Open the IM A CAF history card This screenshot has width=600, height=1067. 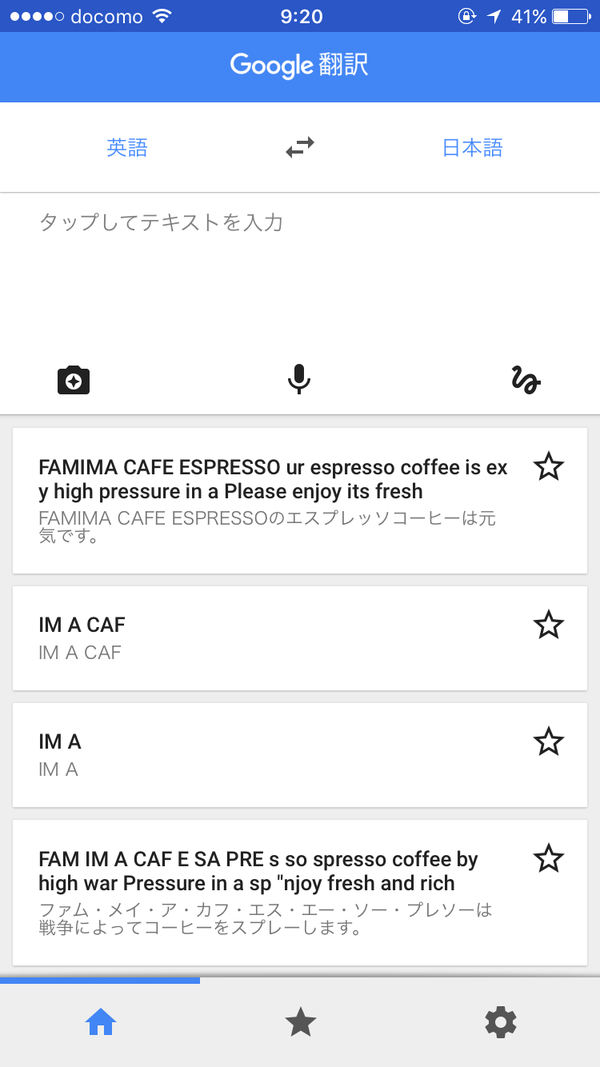pos(270,638)
